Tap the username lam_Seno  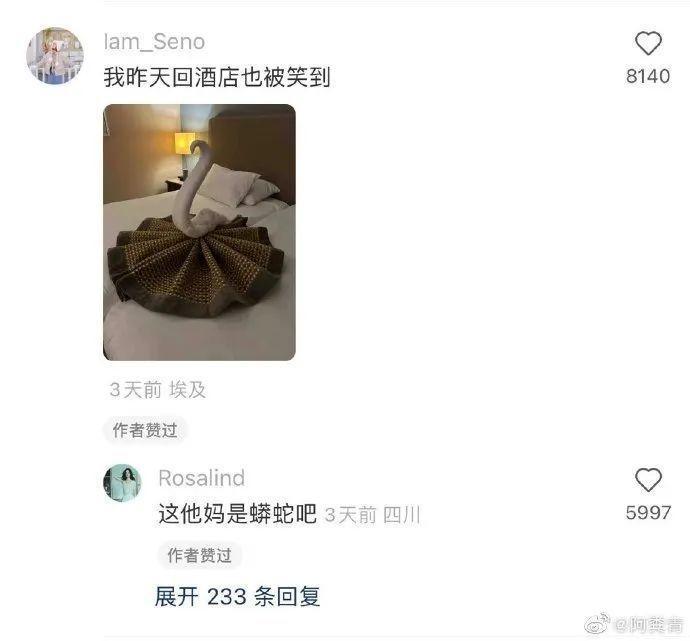coord(154,42)
